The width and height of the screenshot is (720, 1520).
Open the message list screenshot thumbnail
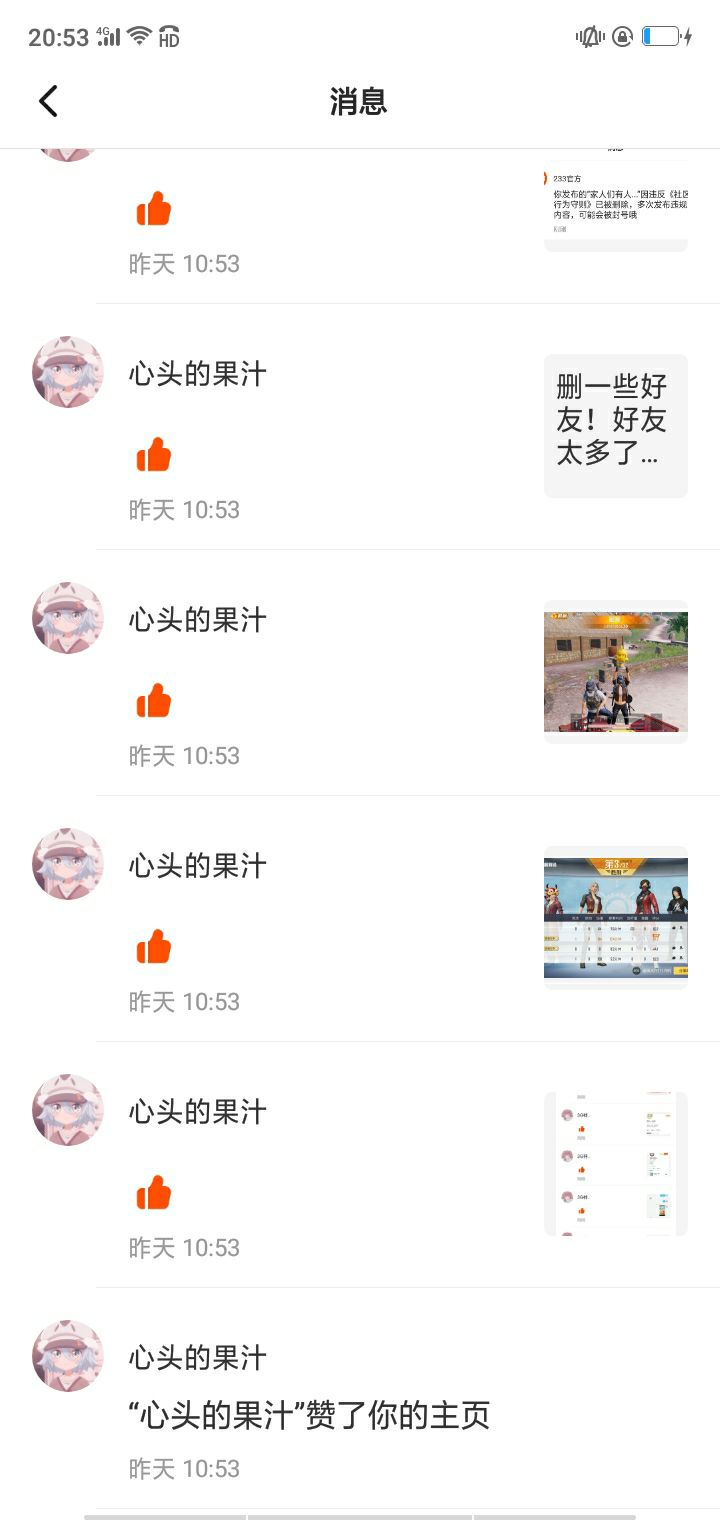click(615, 1164)
